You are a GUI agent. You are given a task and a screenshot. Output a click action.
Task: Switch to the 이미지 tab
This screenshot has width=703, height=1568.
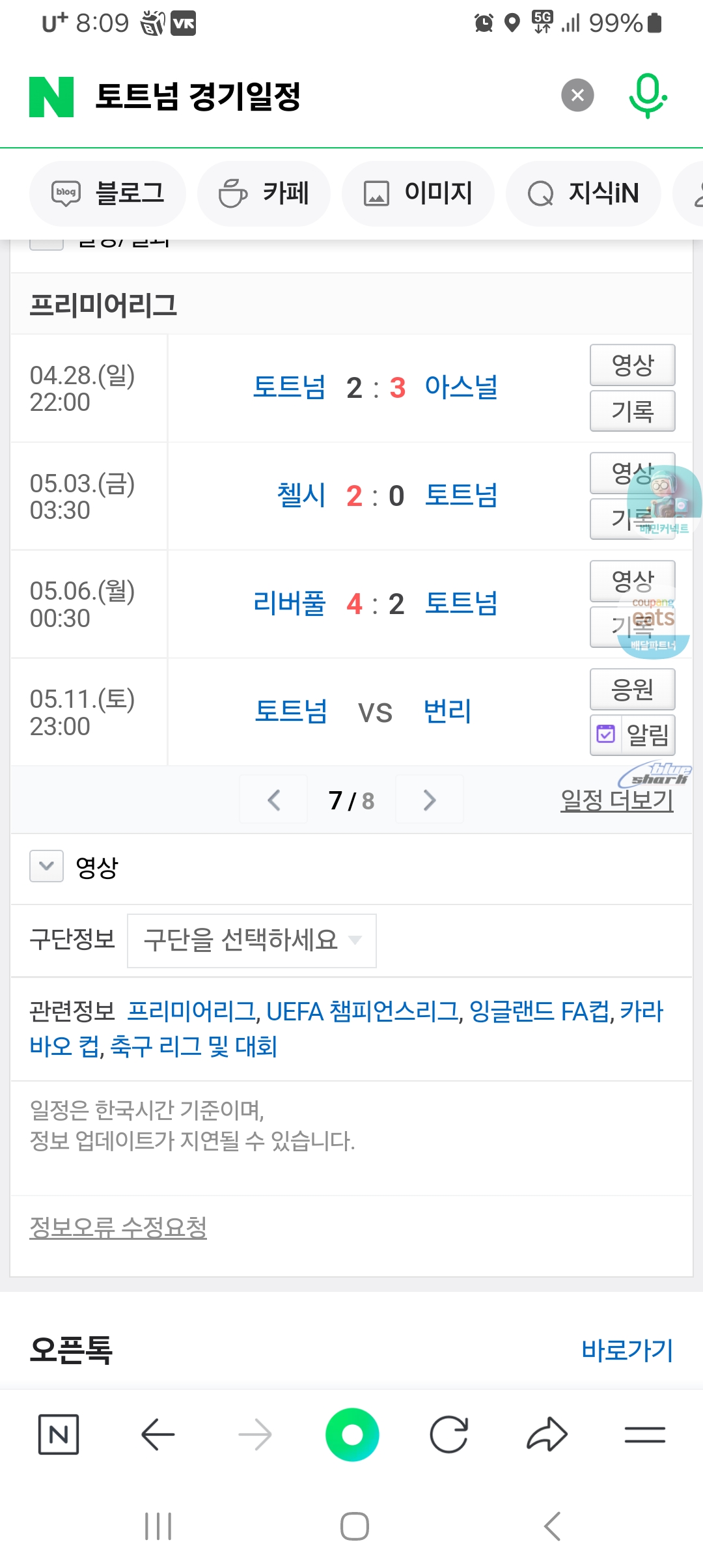click(418, 193)
